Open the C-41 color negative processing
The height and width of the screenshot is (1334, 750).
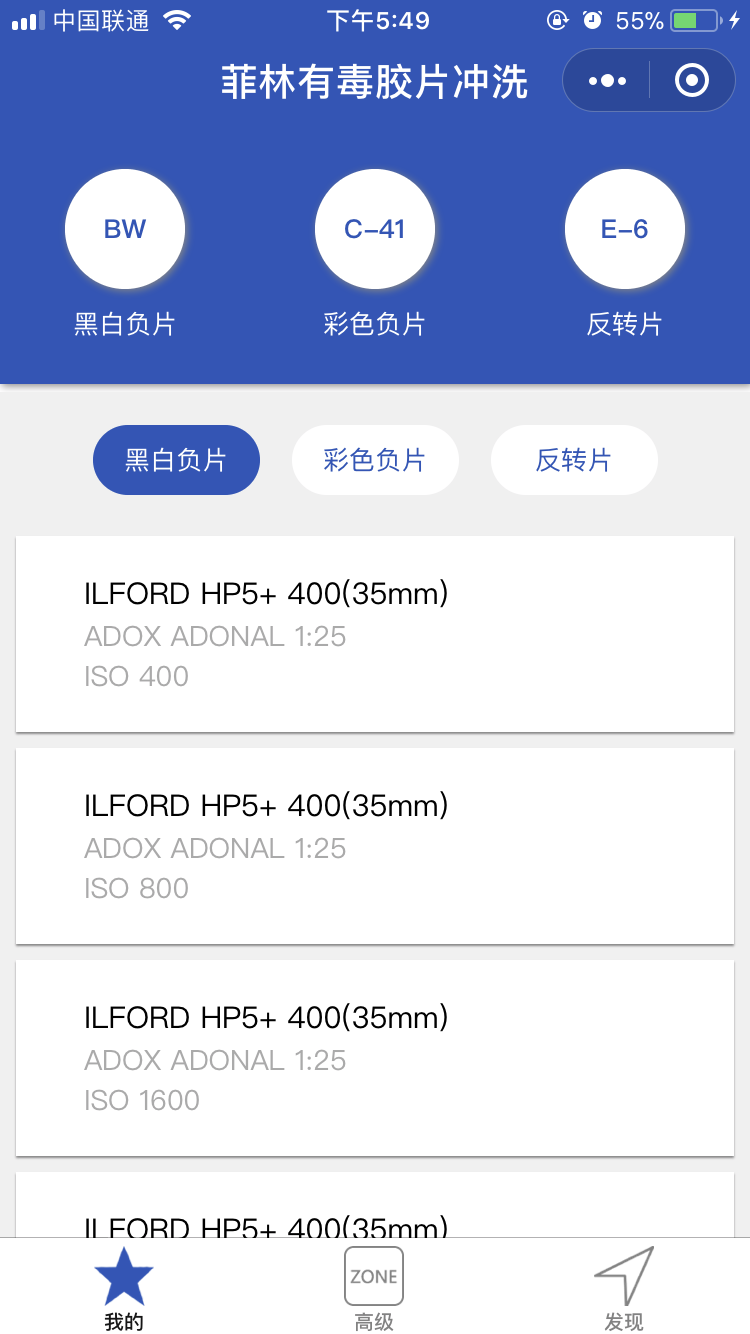pyautogui.click(x=375, y=229)
